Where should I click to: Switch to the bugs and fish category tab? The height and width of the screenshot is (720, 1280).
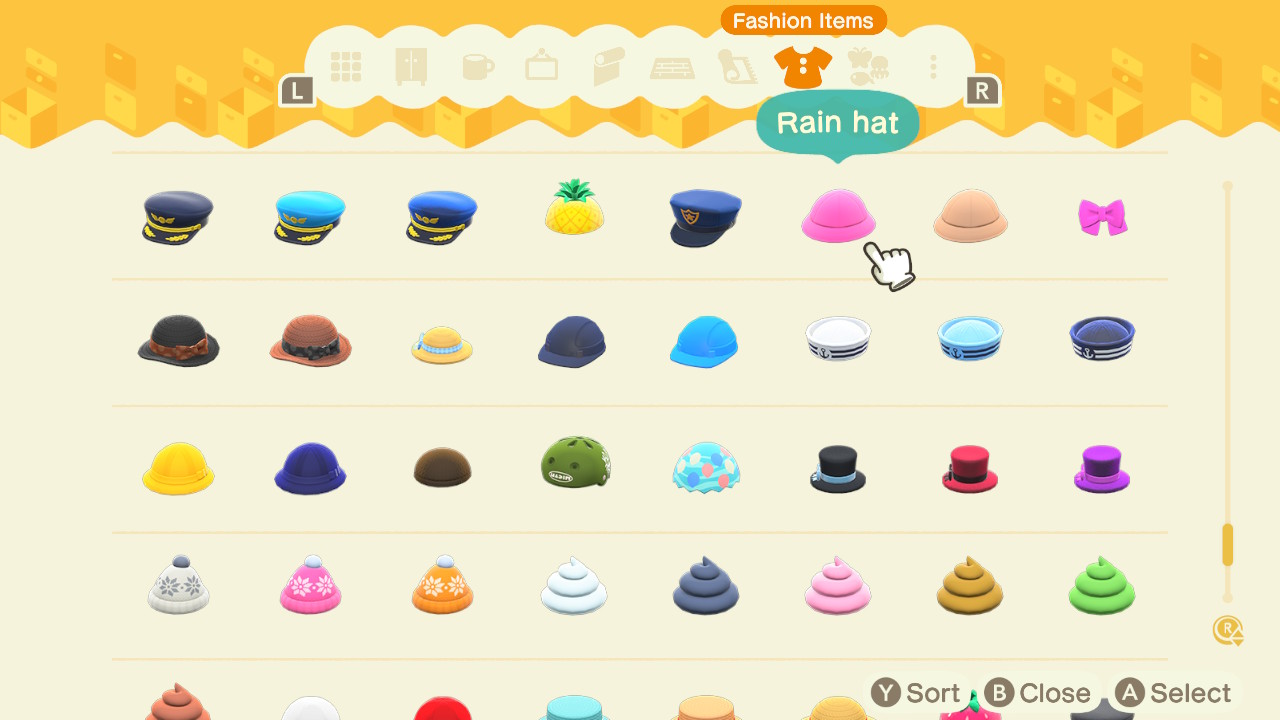(x=866, y=67)
